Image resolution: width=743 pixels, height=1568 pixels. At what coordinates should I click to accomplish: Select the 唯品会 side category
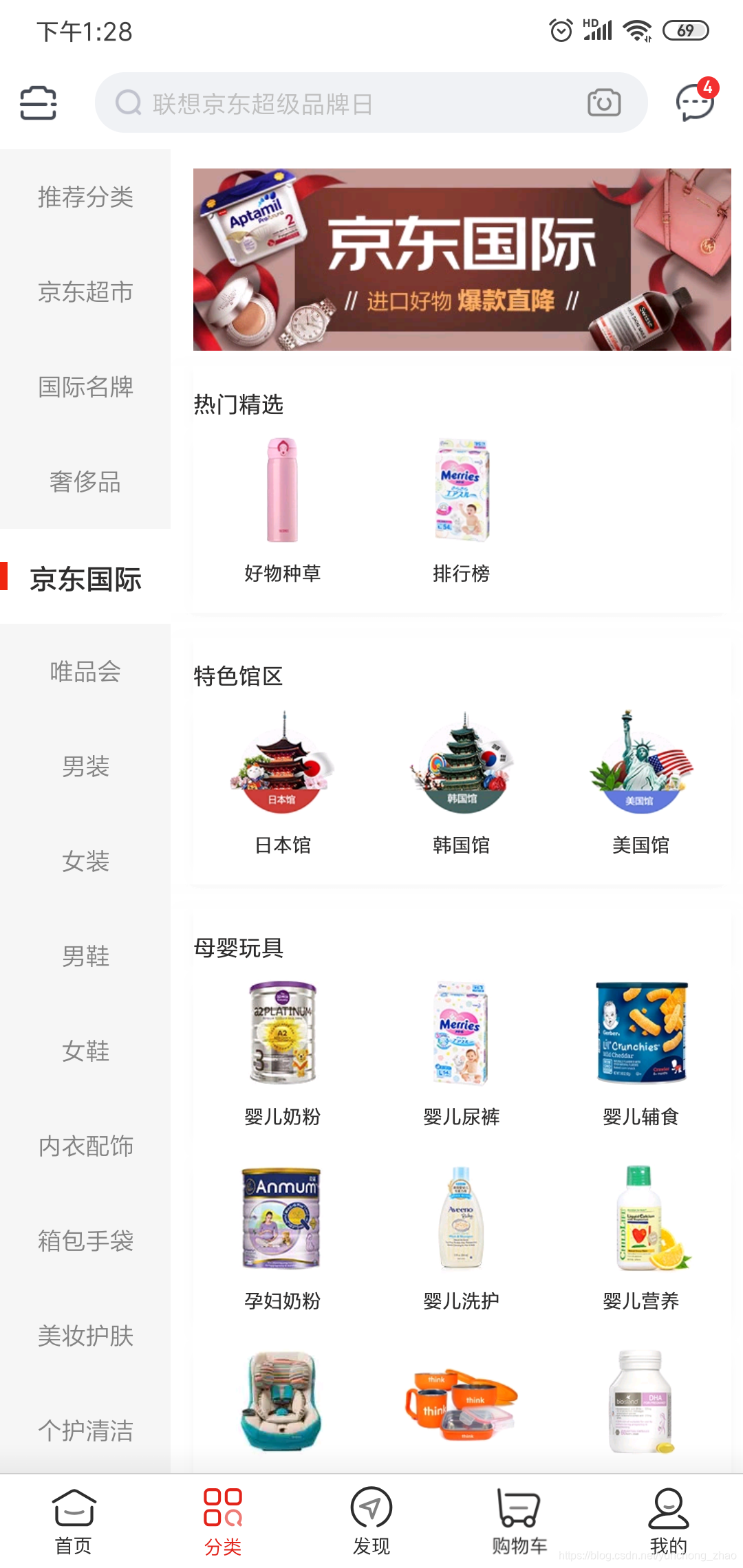(x=85, y=672)
